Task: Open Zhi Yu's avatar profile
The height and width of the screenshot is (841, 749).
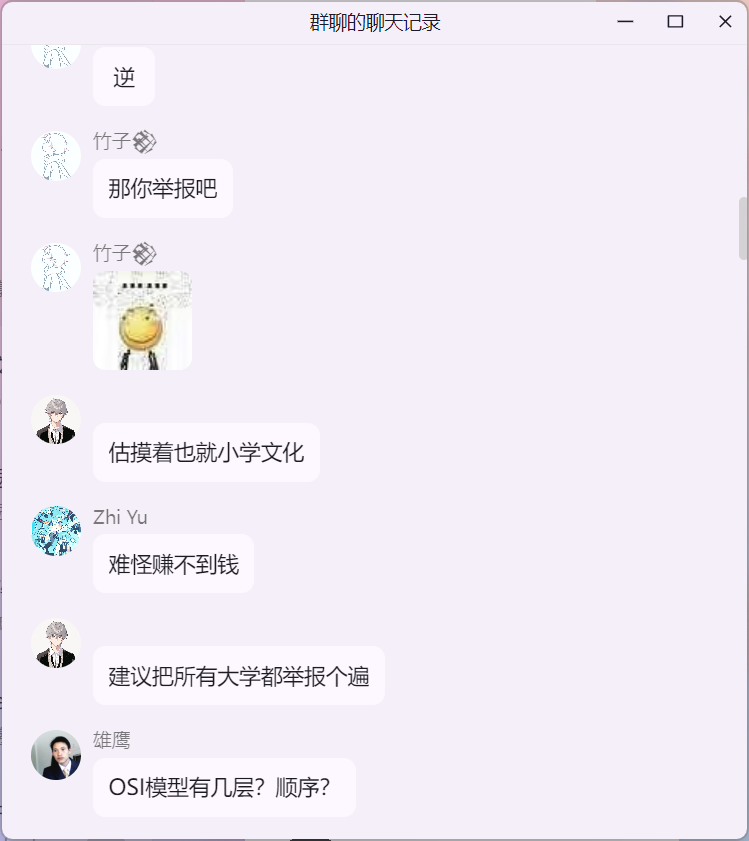Action: 56,531
